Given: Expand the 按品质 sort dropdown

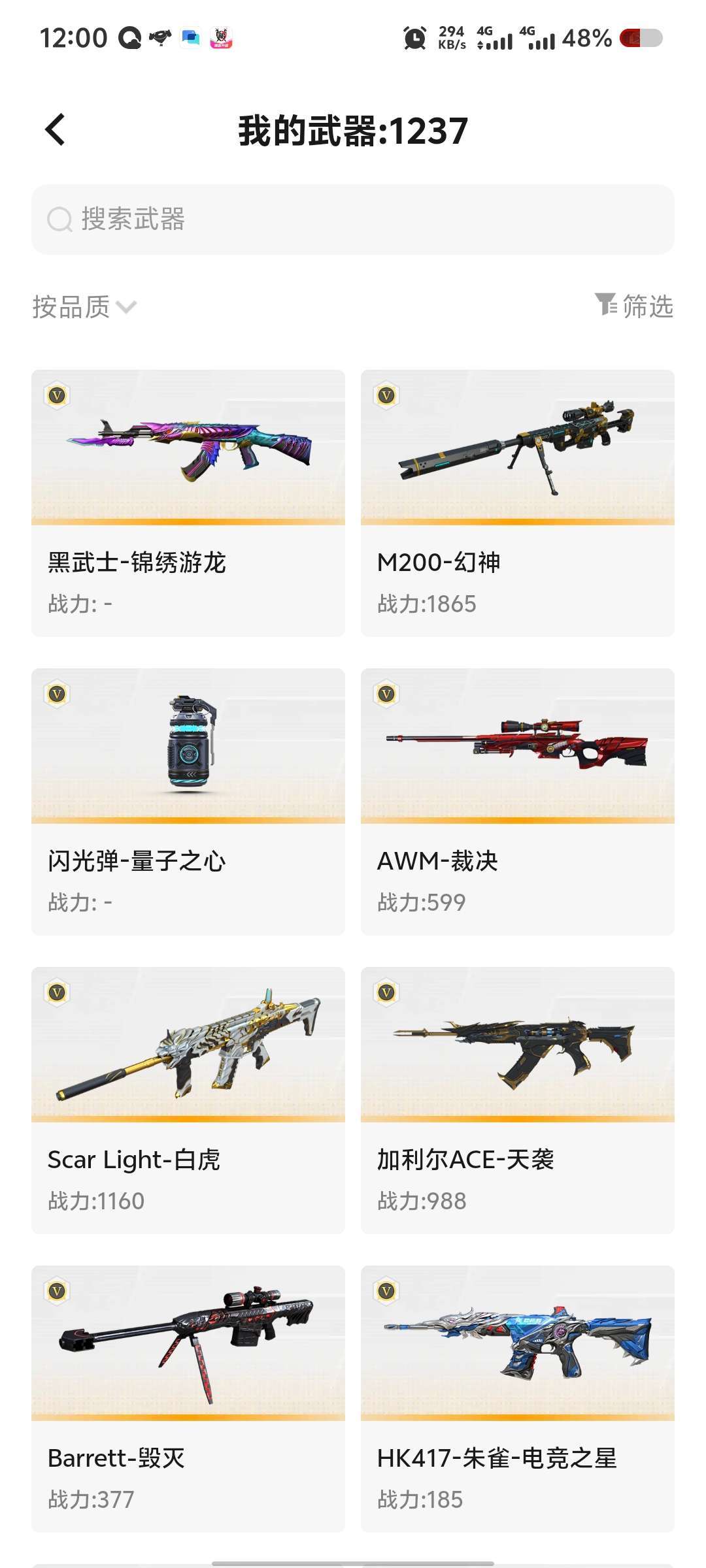Looking at the screenshot, I should pyautogui.click(x=84, y=306).
